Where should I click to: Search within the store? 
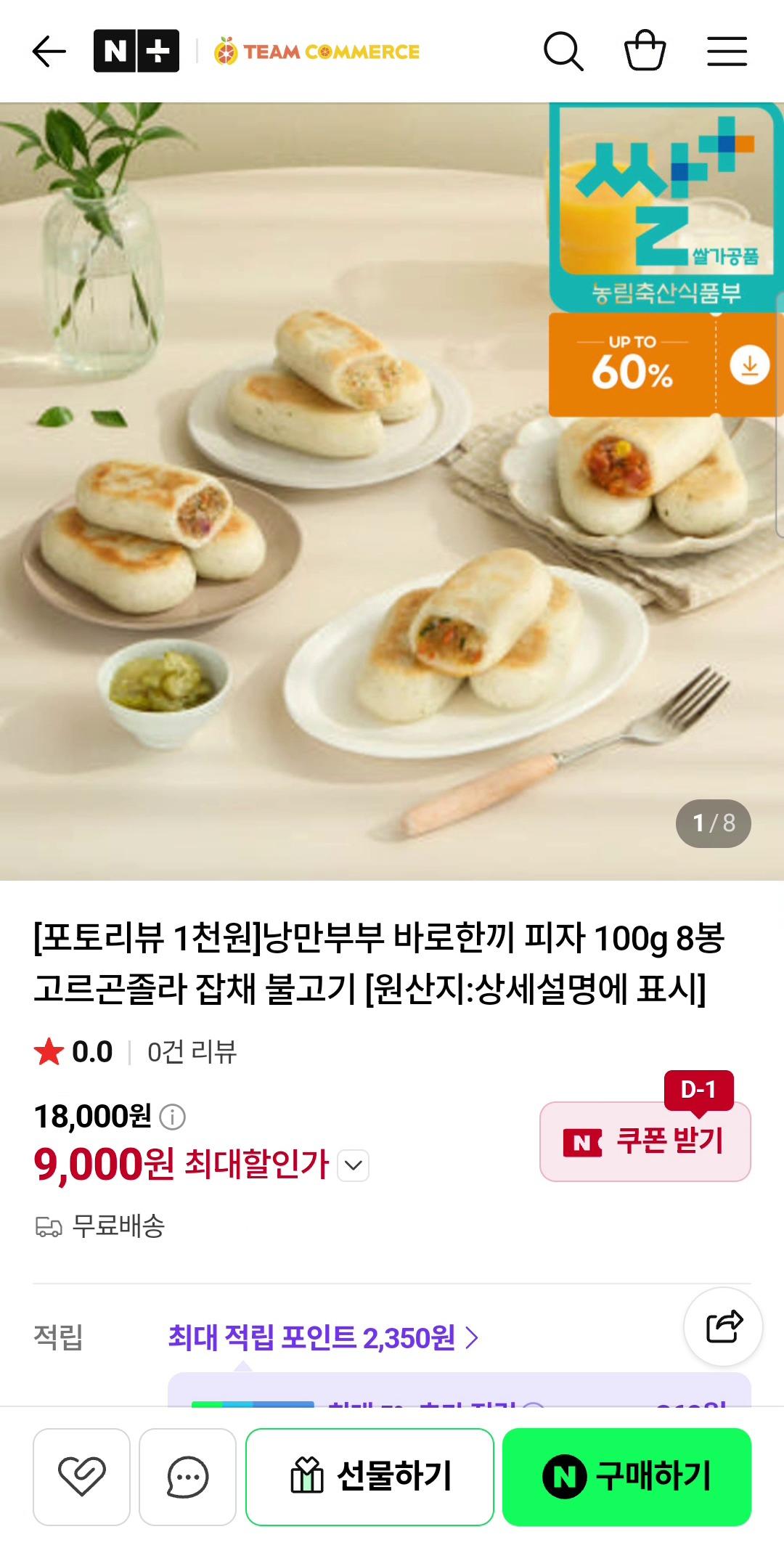pyautogui.click(x=563, y=52)
